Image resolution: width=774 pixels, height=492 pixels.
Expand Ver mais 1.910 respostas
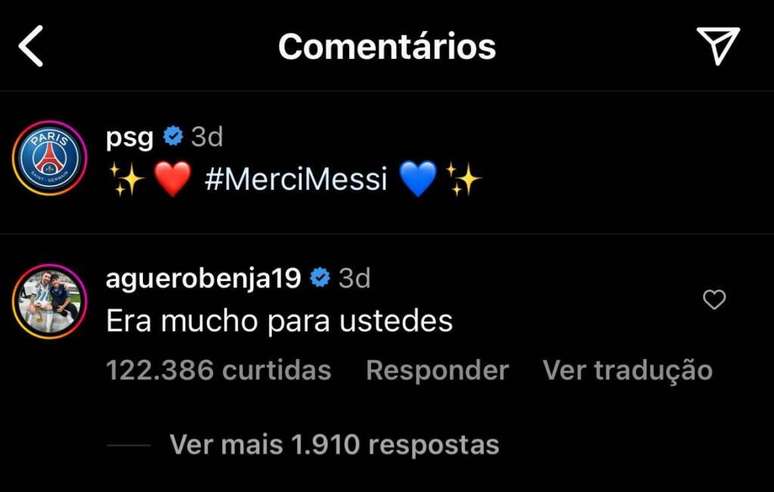334,443
